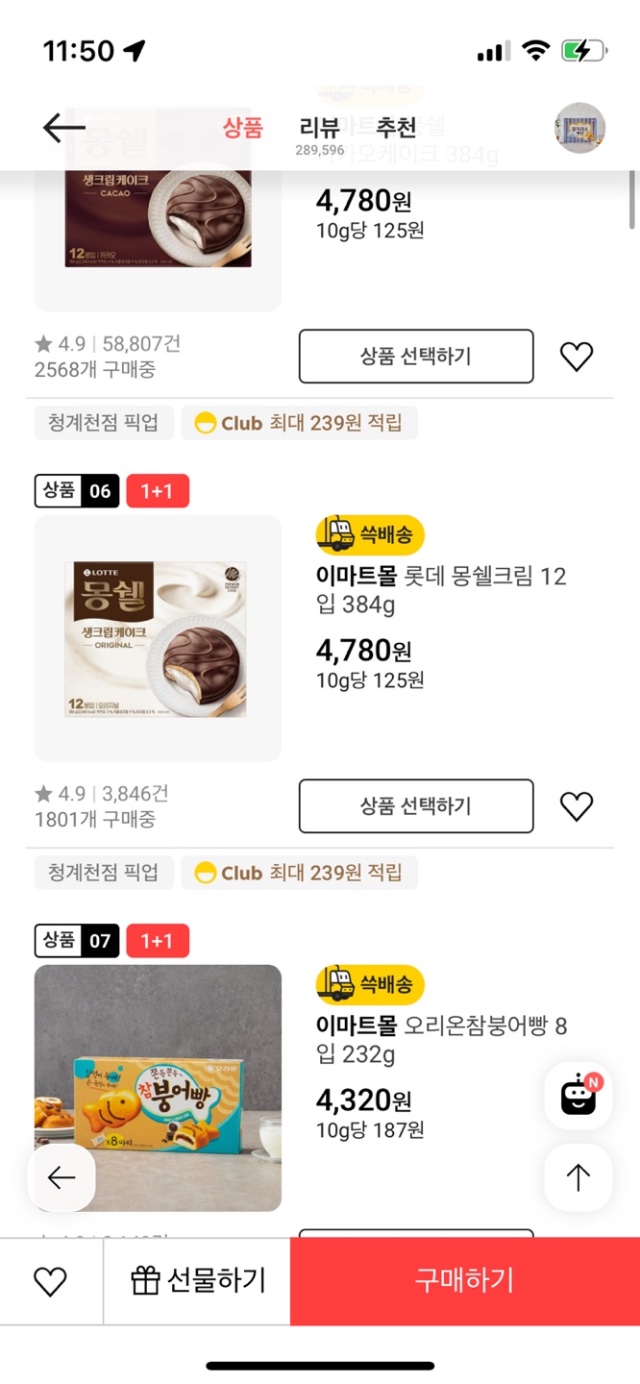The image size is (640, 1384).
Task: Open the 오리온참붕어빵 8입 product image
Action: (x=158, y=1088)
